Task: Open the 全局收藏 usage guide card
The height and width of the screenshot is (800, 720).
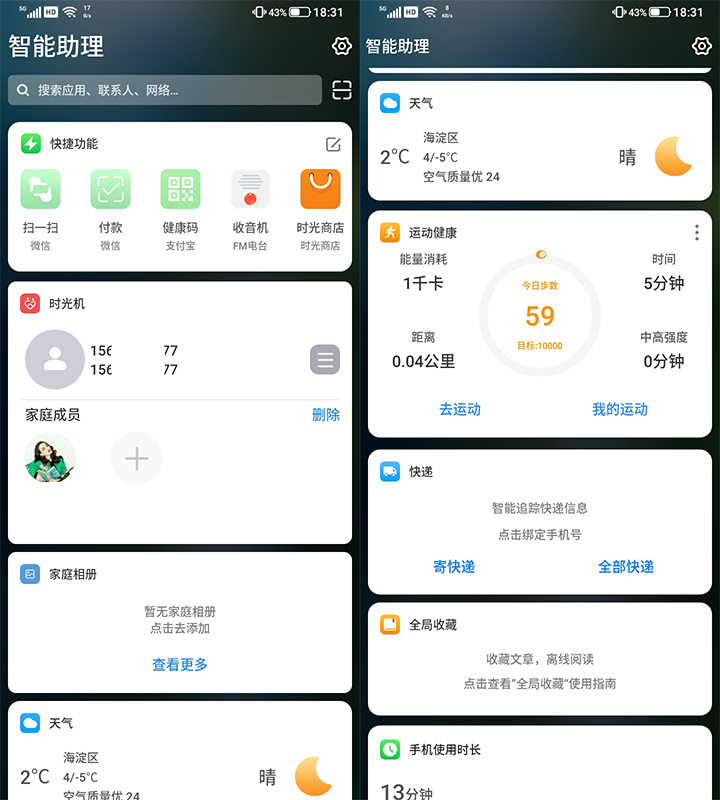Action: tap(540, 672)
